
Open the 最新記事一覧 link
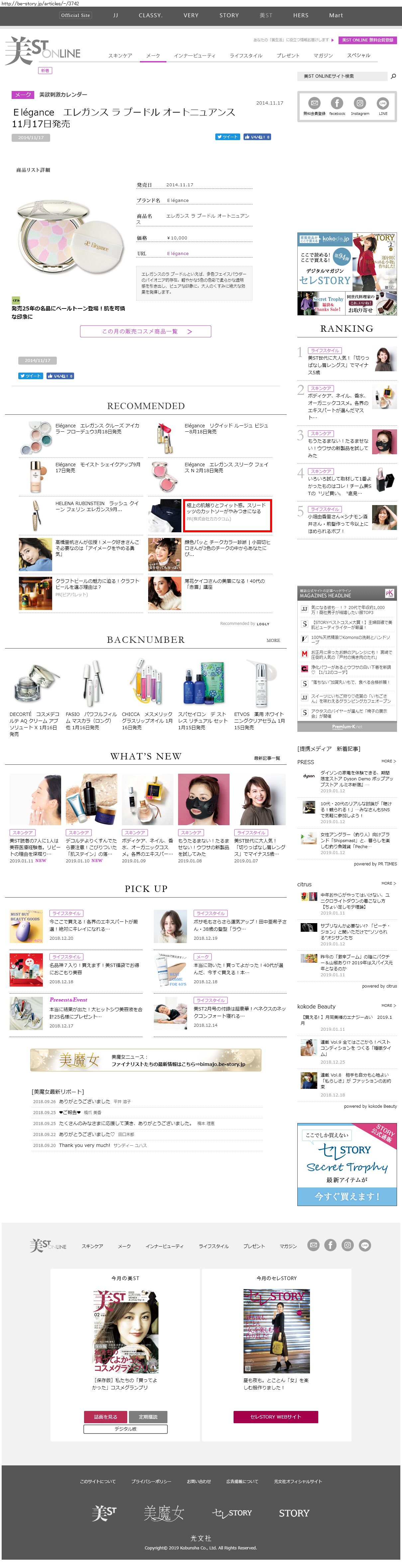tap(267, 758)
